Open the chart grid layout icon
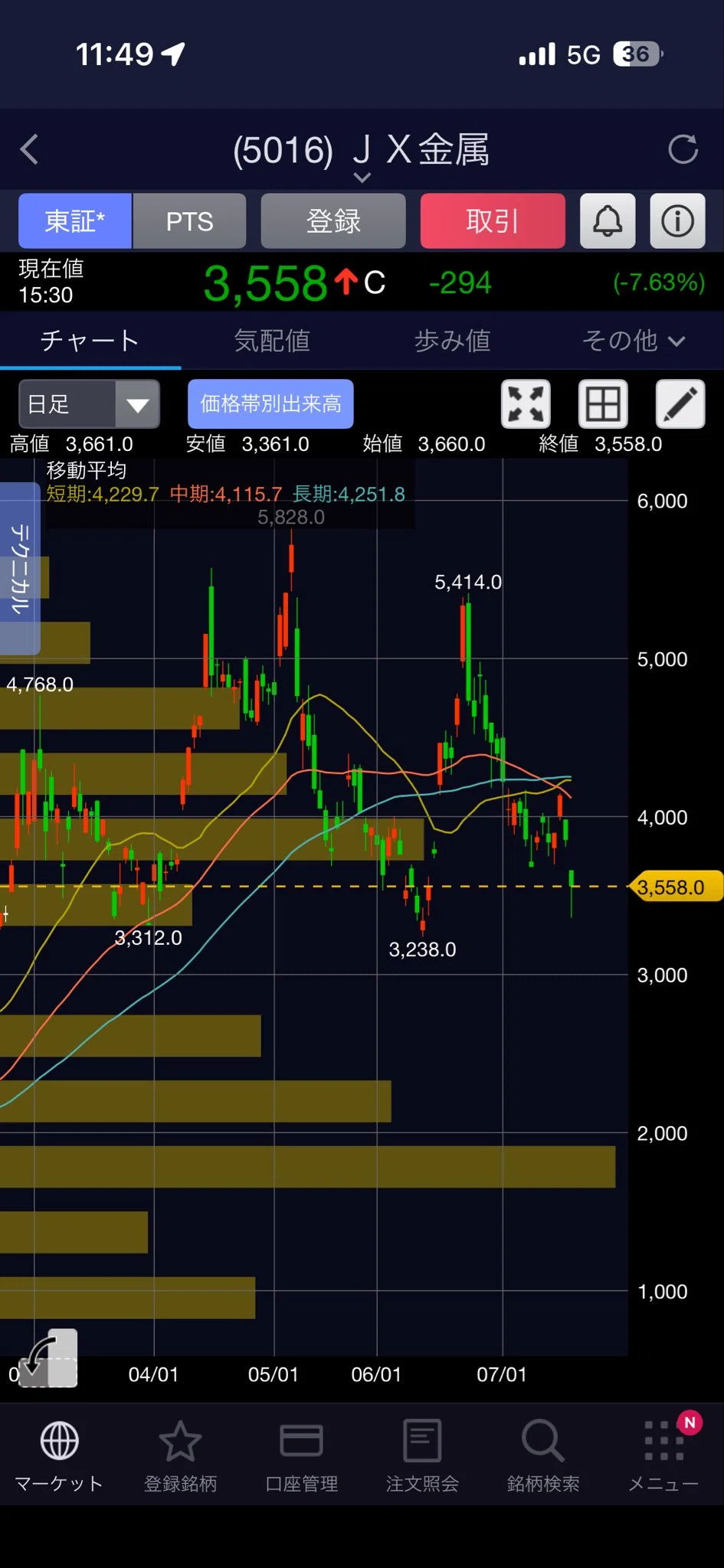 click(603, 403)
